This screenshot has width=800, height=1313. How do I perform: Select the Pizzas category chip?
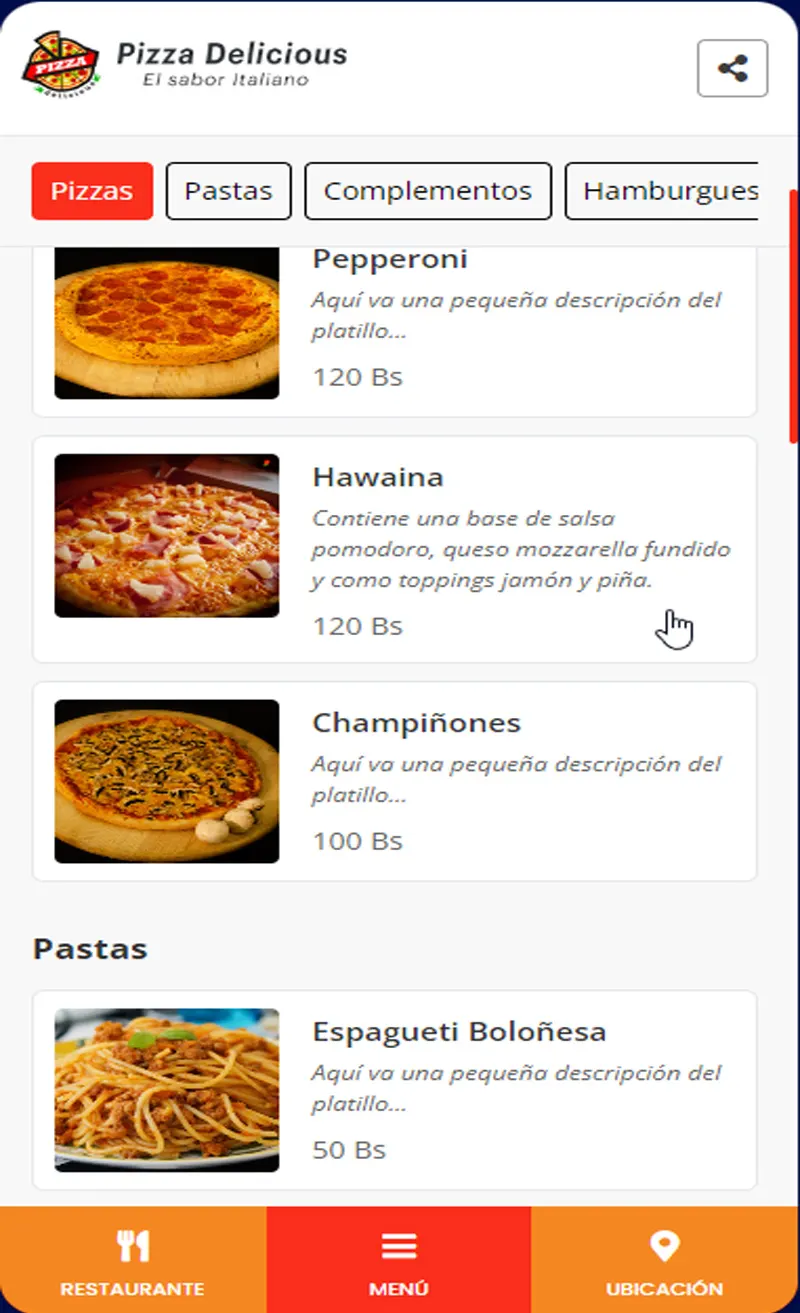point(92,191)
